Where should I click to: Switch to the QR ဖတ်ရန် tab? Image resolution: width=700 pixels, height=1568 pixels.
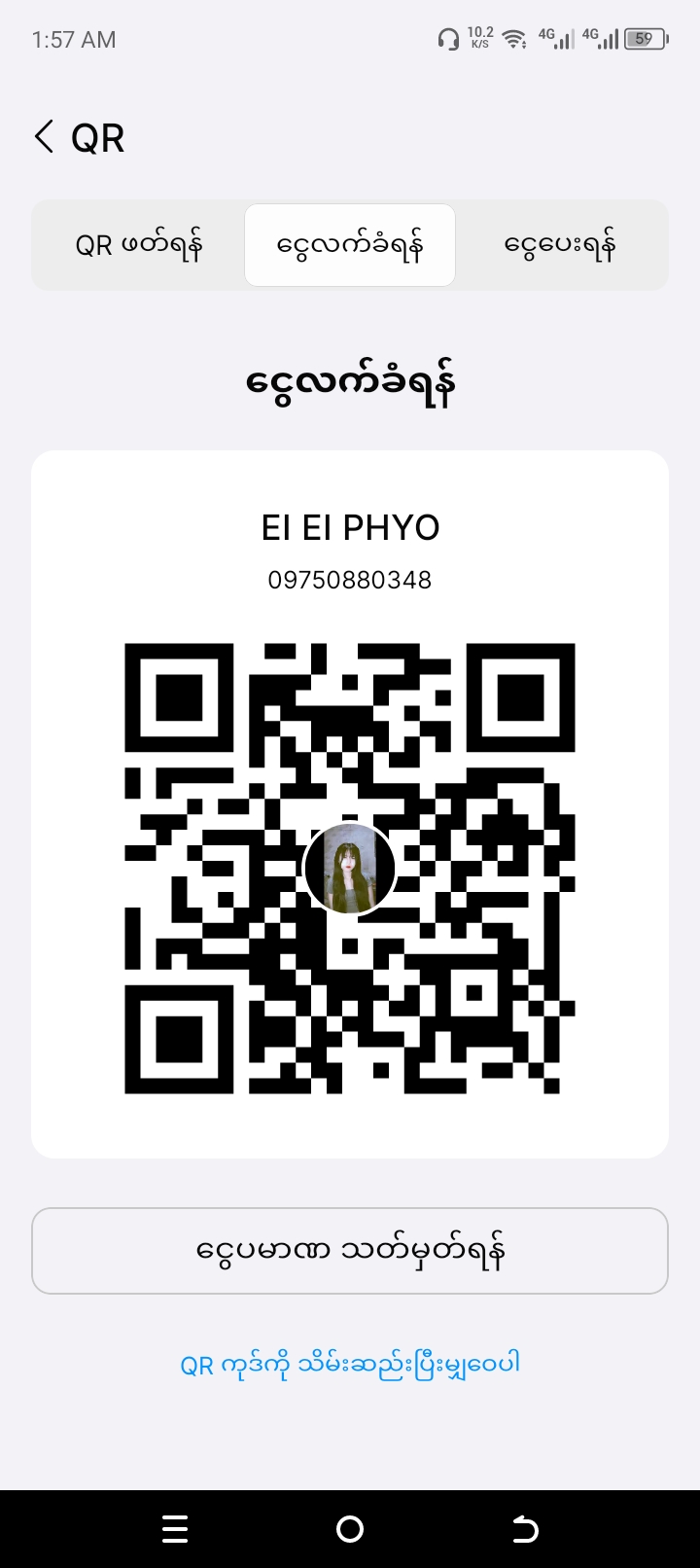139,245
